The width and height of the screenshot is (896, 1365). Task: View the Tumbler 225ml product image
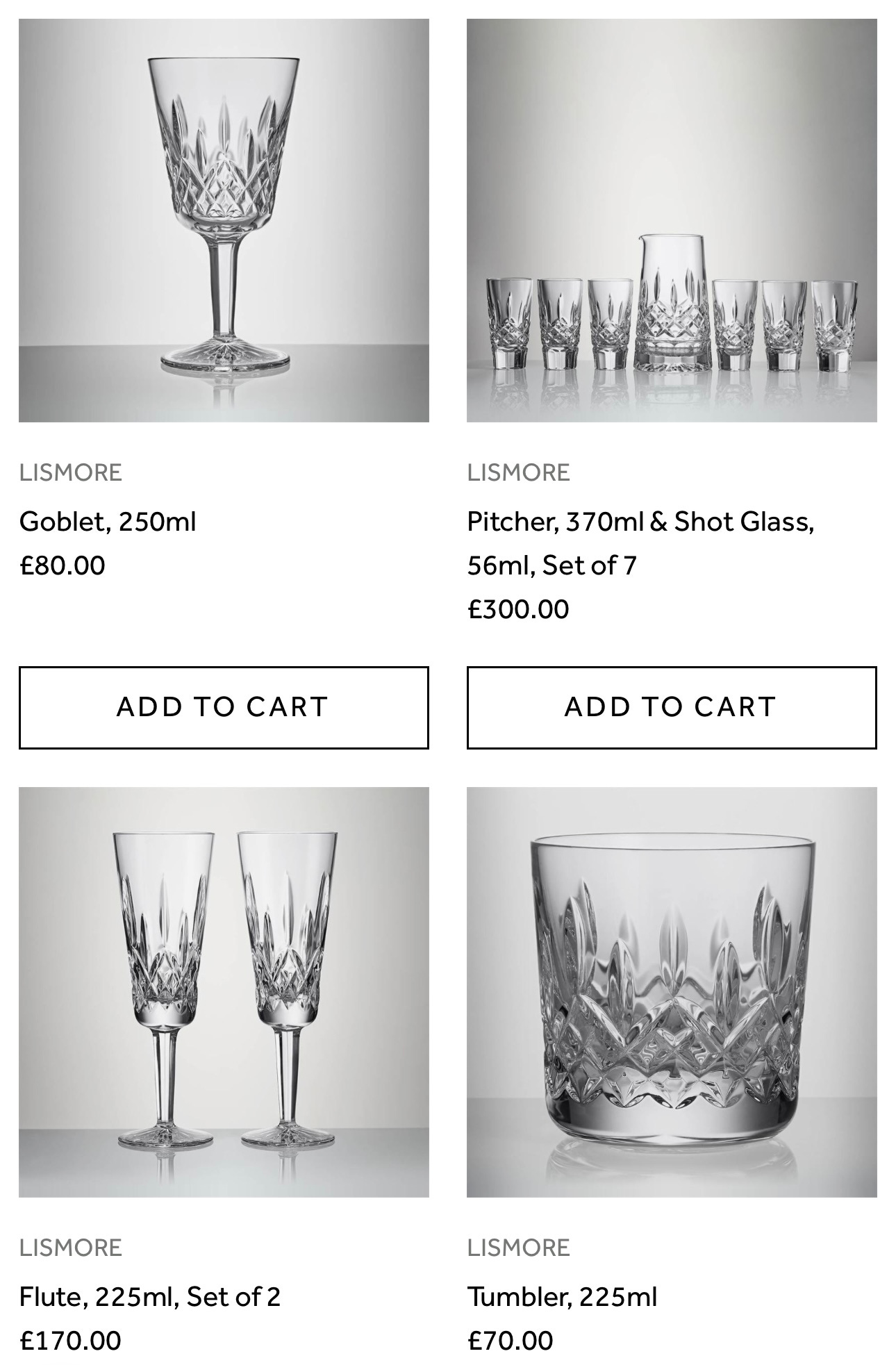[x=671, y=991]
